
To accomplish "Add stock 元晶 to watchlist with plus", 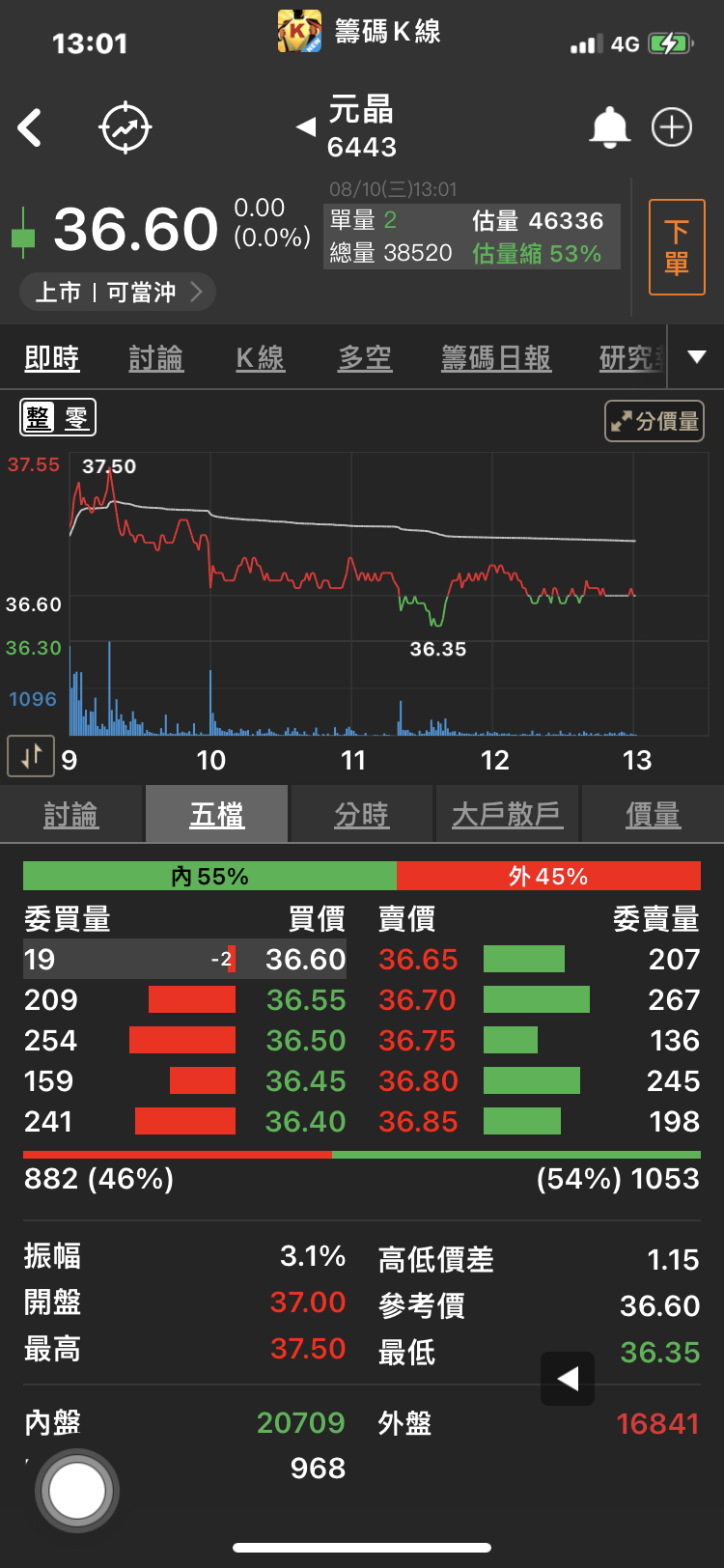I will 672,127.
